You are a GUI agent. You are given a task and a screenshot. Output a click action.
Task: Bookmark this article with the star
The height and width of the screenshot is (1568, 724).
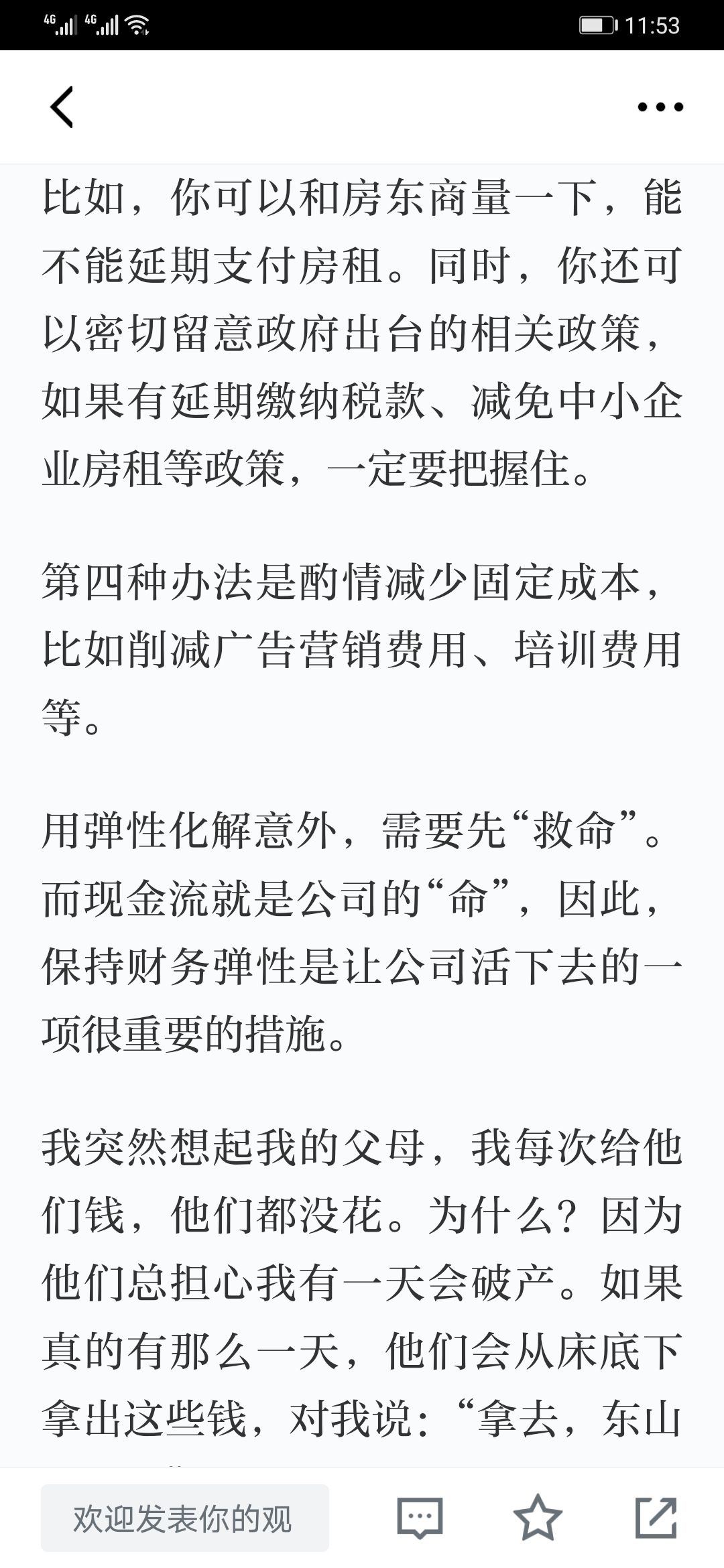(x=538, y=1518)
